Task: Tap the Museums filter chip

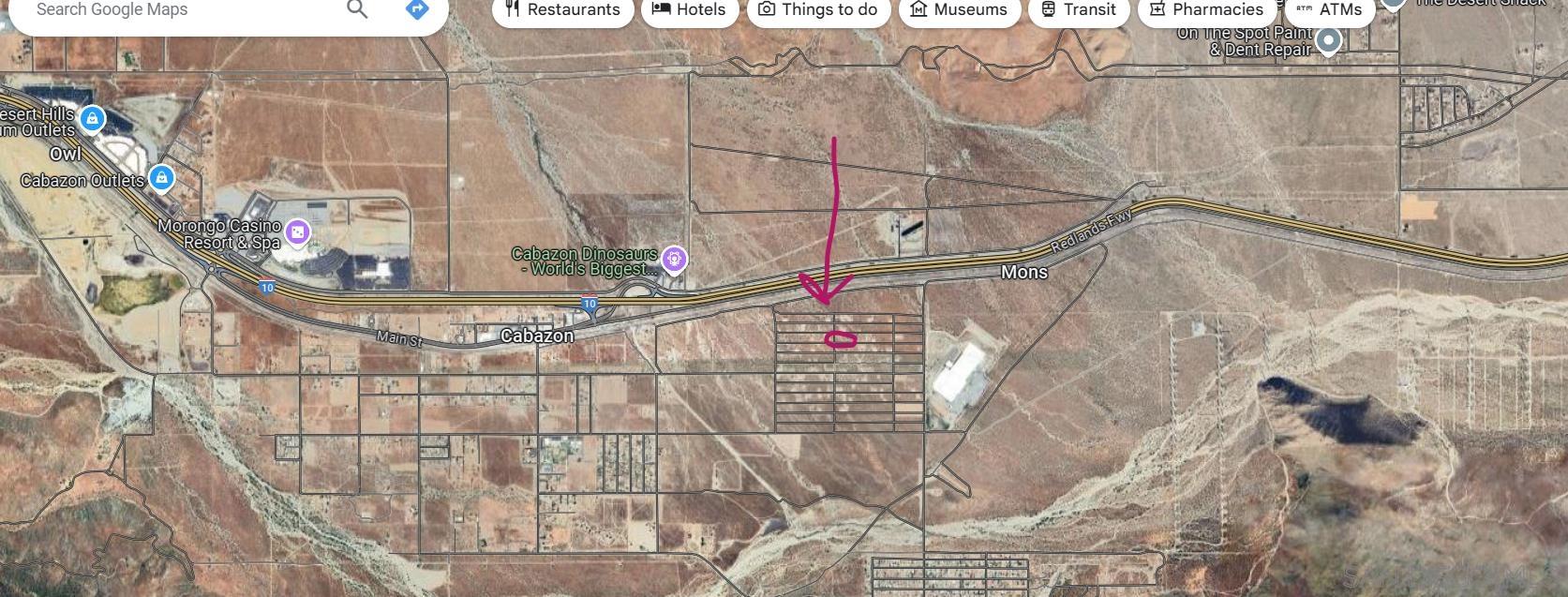Action: coord(959,10)
